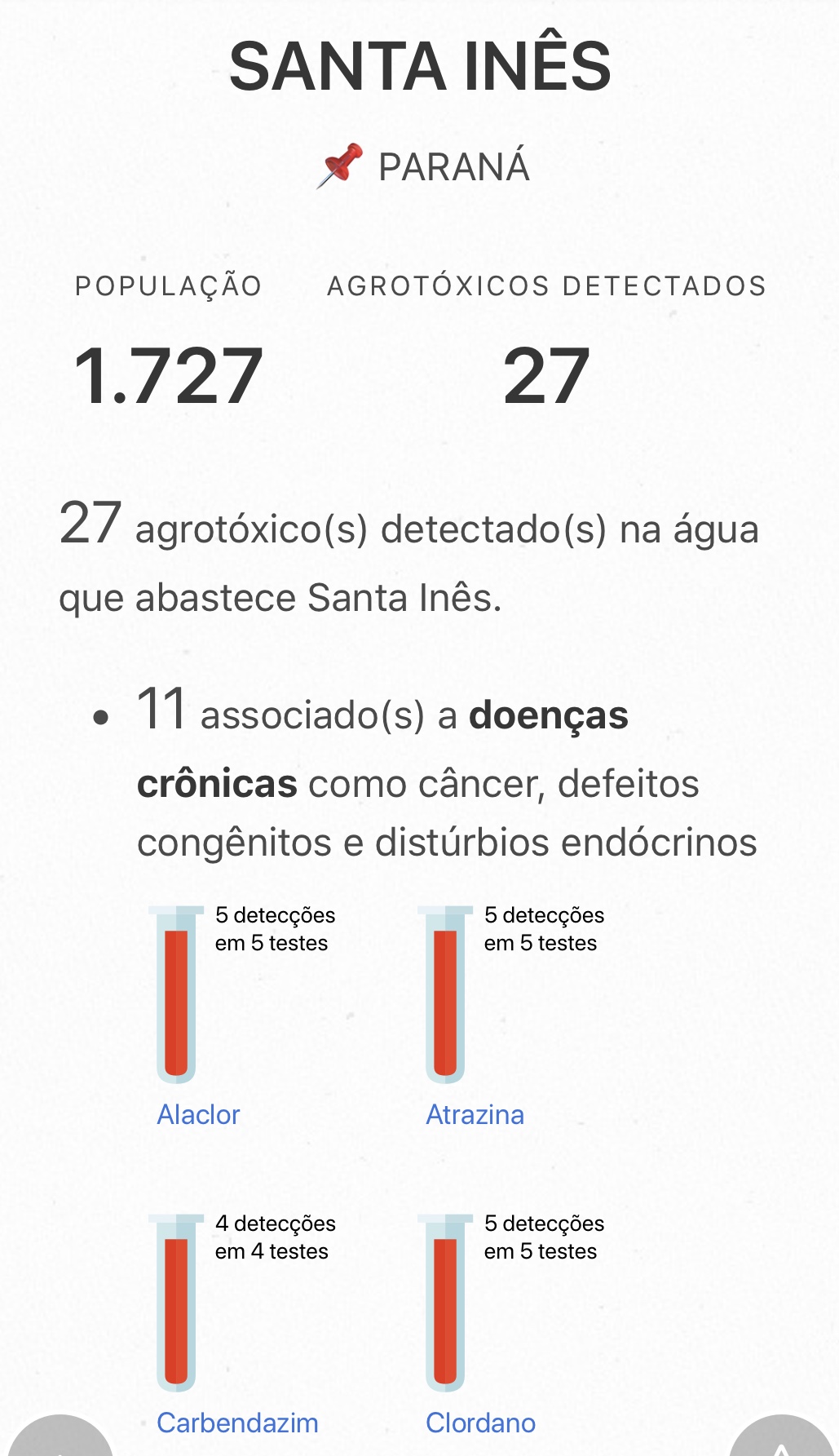The image size is (839, 1456).
Task: Tap the round gray button at bottom left
Action: point(60,1439)
